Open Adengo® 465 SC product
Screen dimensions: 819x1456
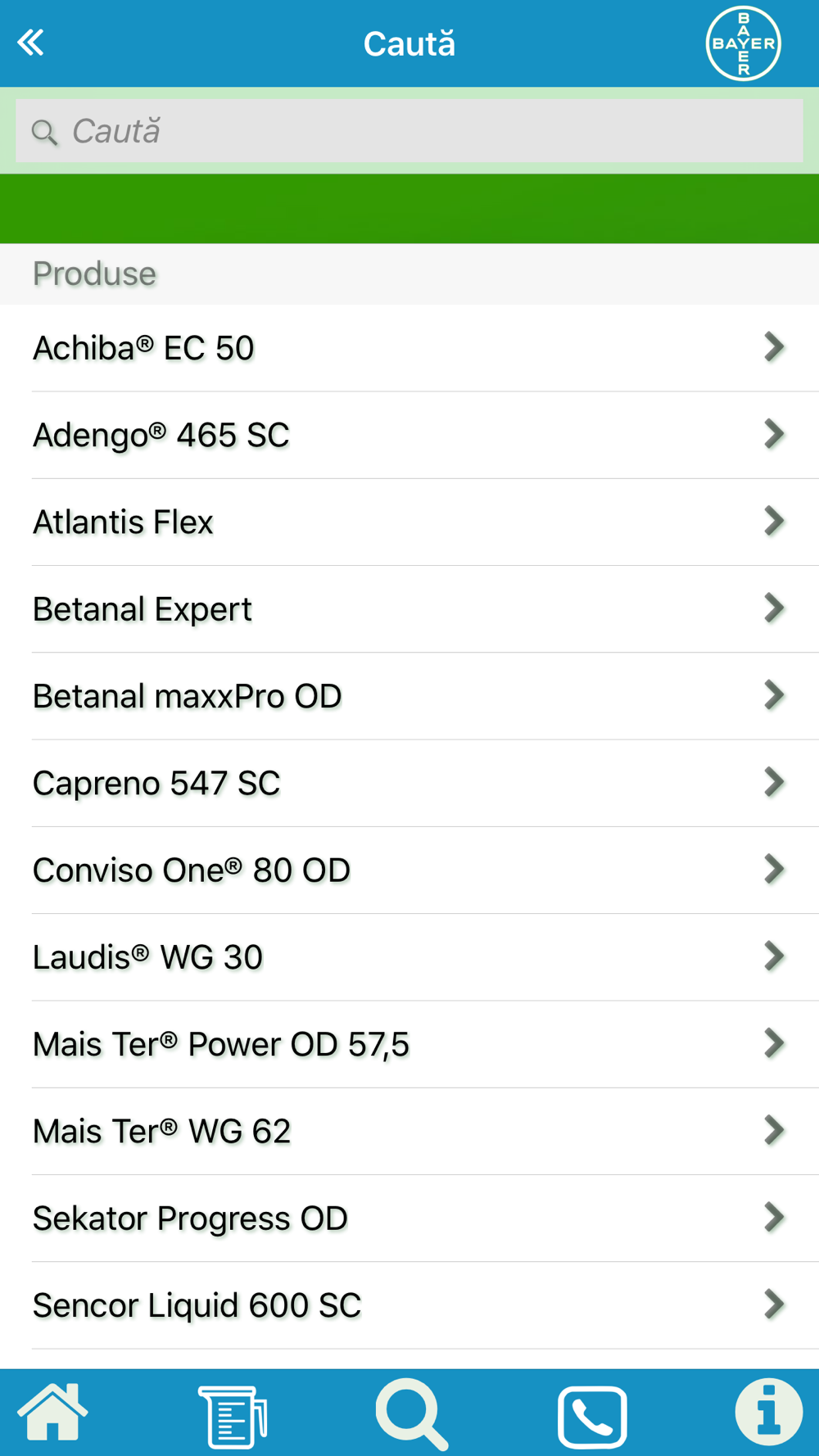(x=409, y=435)
